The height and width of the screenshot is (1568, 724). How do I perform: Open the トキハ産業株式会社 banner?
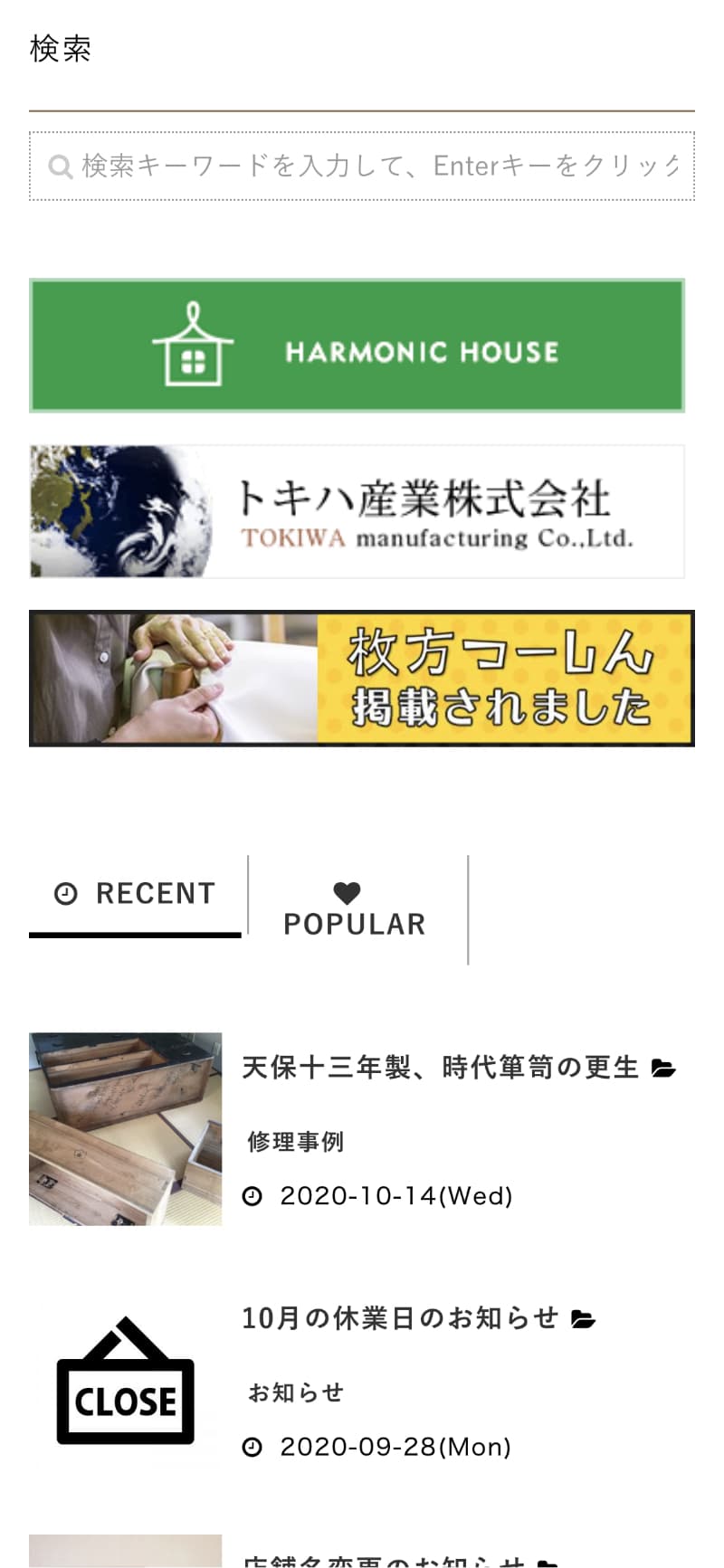tap(357, 511)
